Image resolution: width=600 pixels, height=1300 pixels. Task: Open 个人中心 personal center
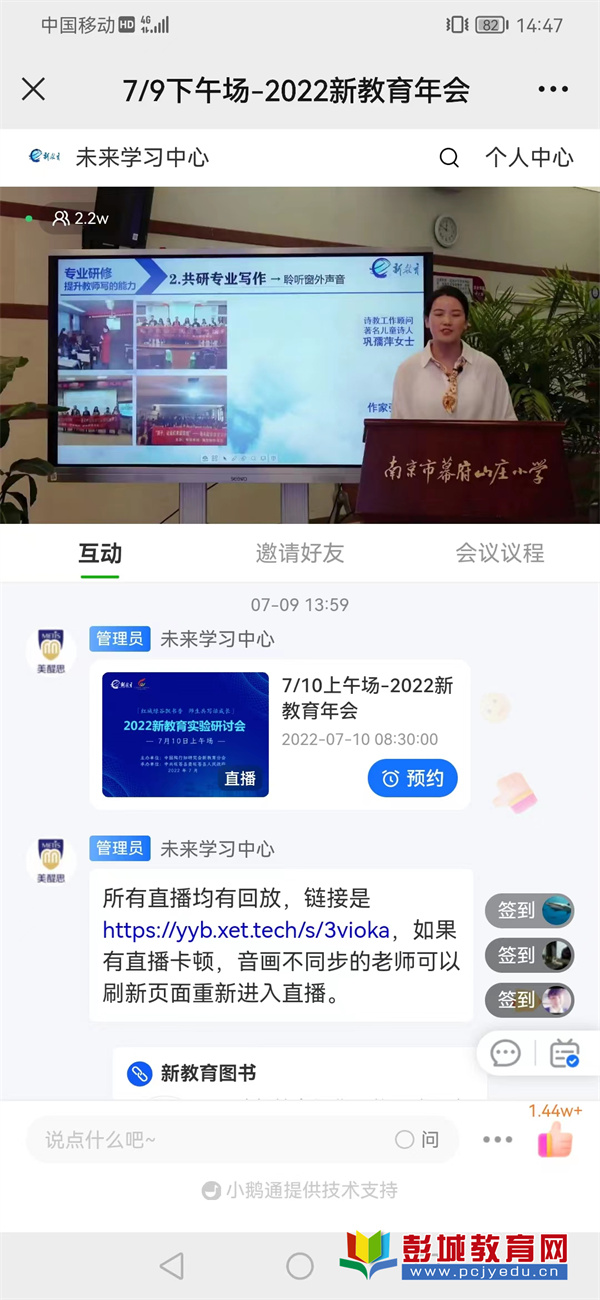click(529, 158)
